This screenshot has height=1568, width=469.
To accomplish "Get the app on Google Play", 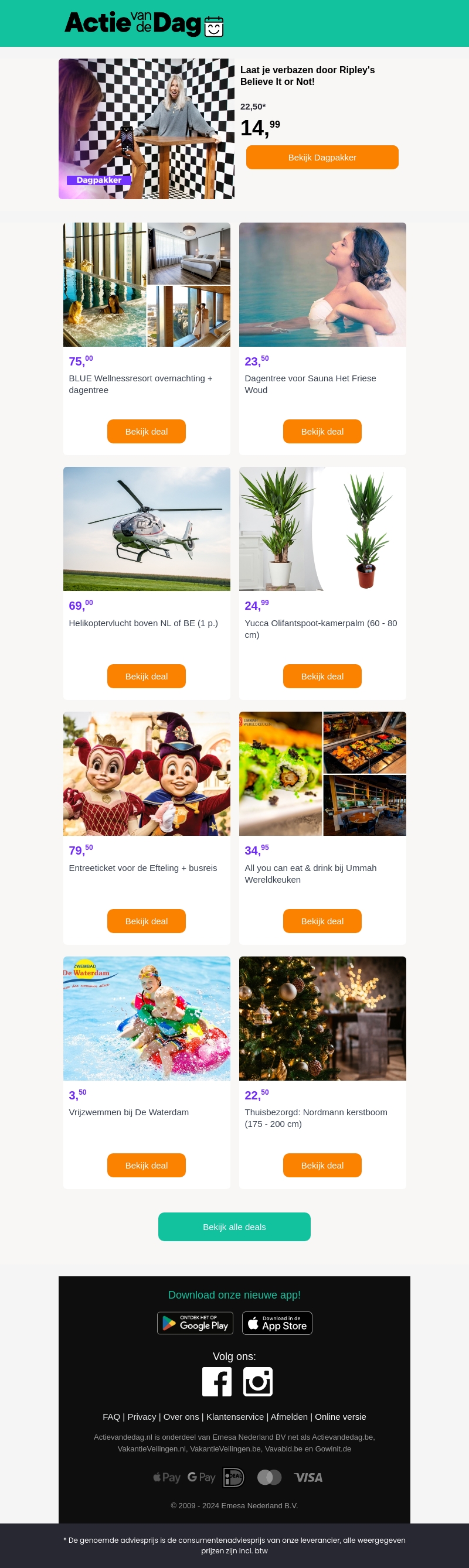I will pyautogui.click(x=195, y=1323).
